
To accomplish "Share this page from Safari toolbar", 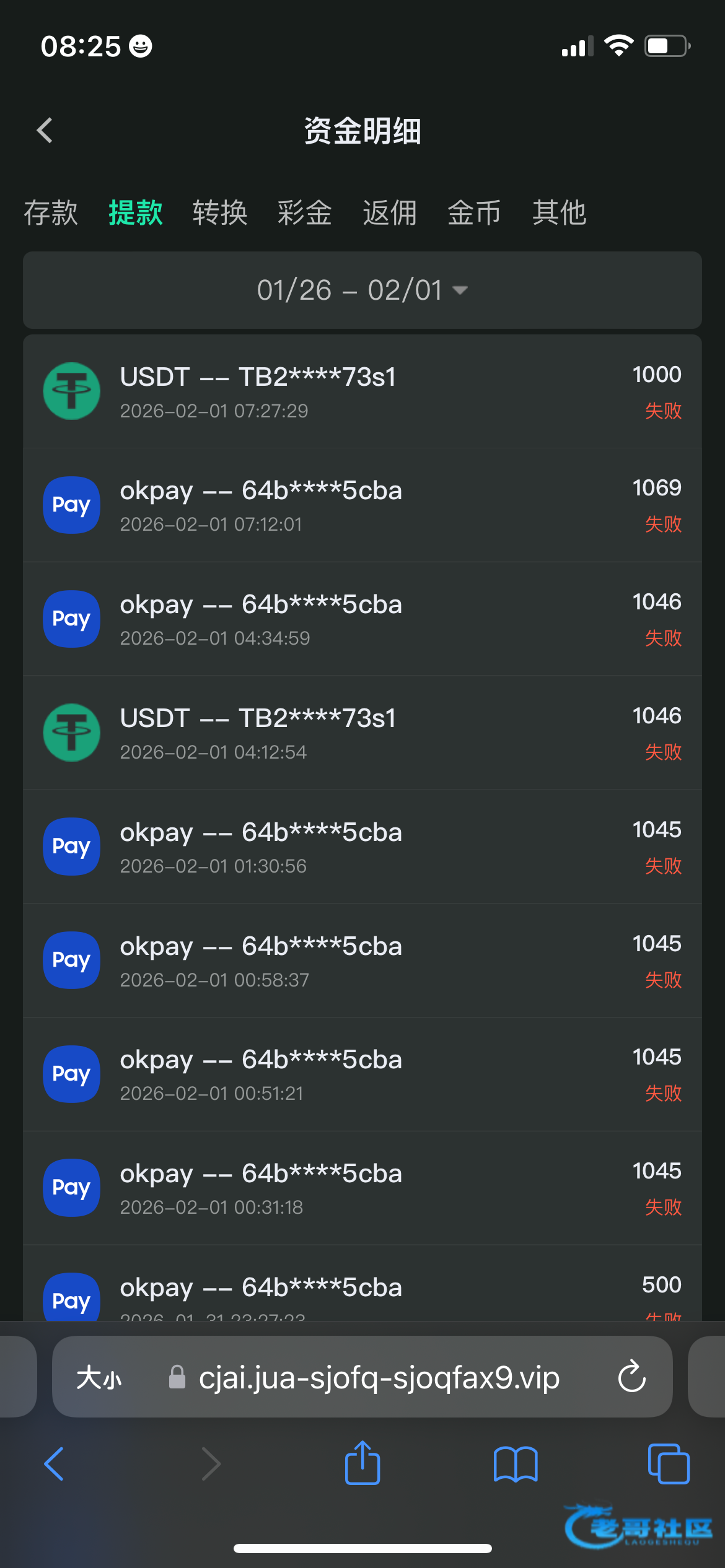I will [362, 1463].
